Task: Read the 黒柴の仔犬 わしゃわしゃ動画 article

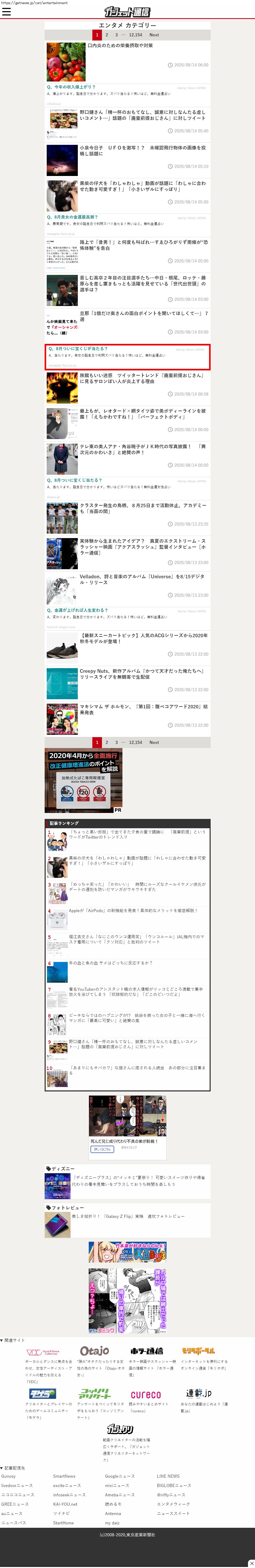Action: click(142, 186)
